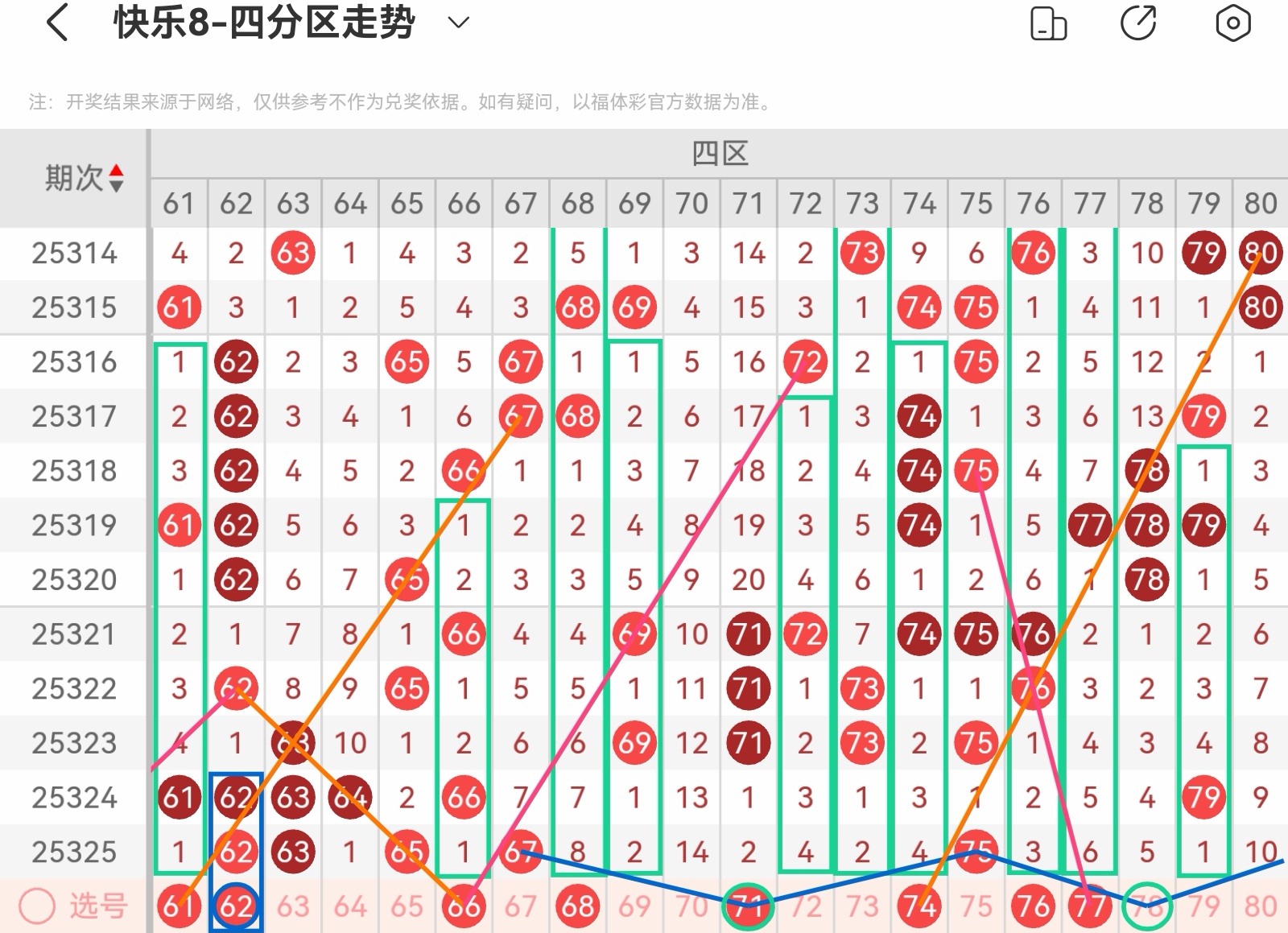
Task: Select number 63 in the 选号 row
Action: [293, 906]
